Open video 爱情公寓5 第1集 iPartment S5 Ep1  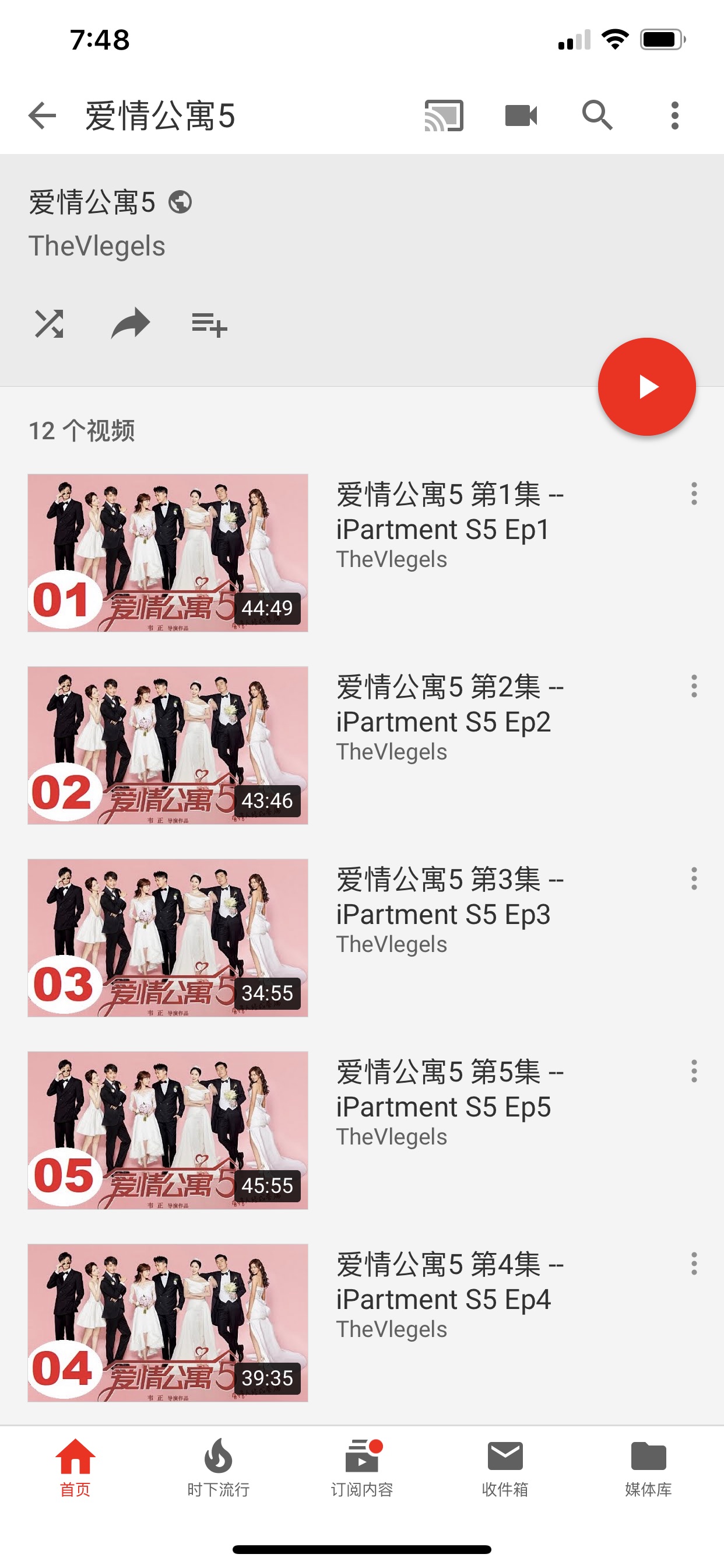pos(168,552)
